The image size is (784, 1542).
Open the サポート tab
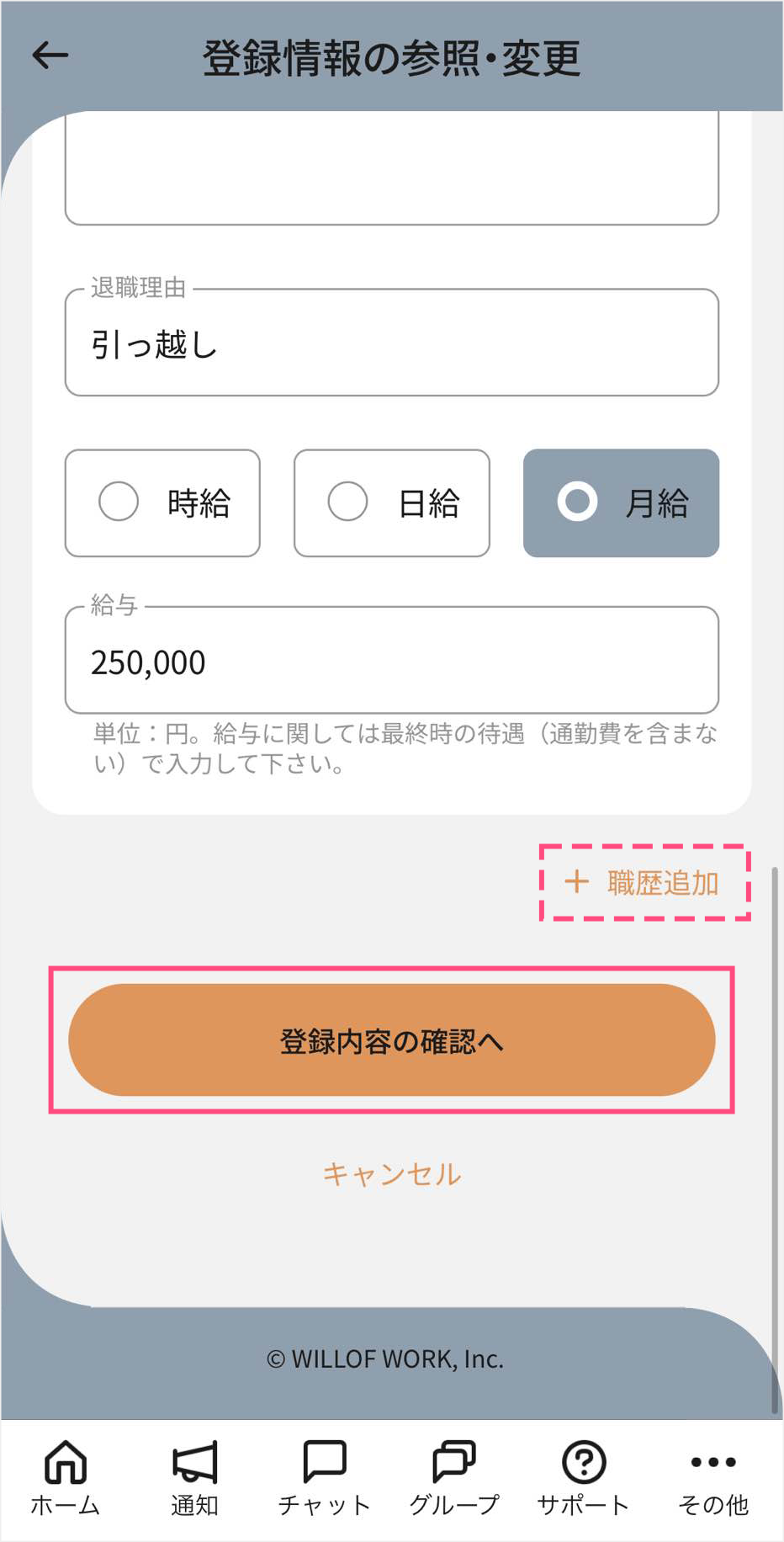click(584, 1478)
